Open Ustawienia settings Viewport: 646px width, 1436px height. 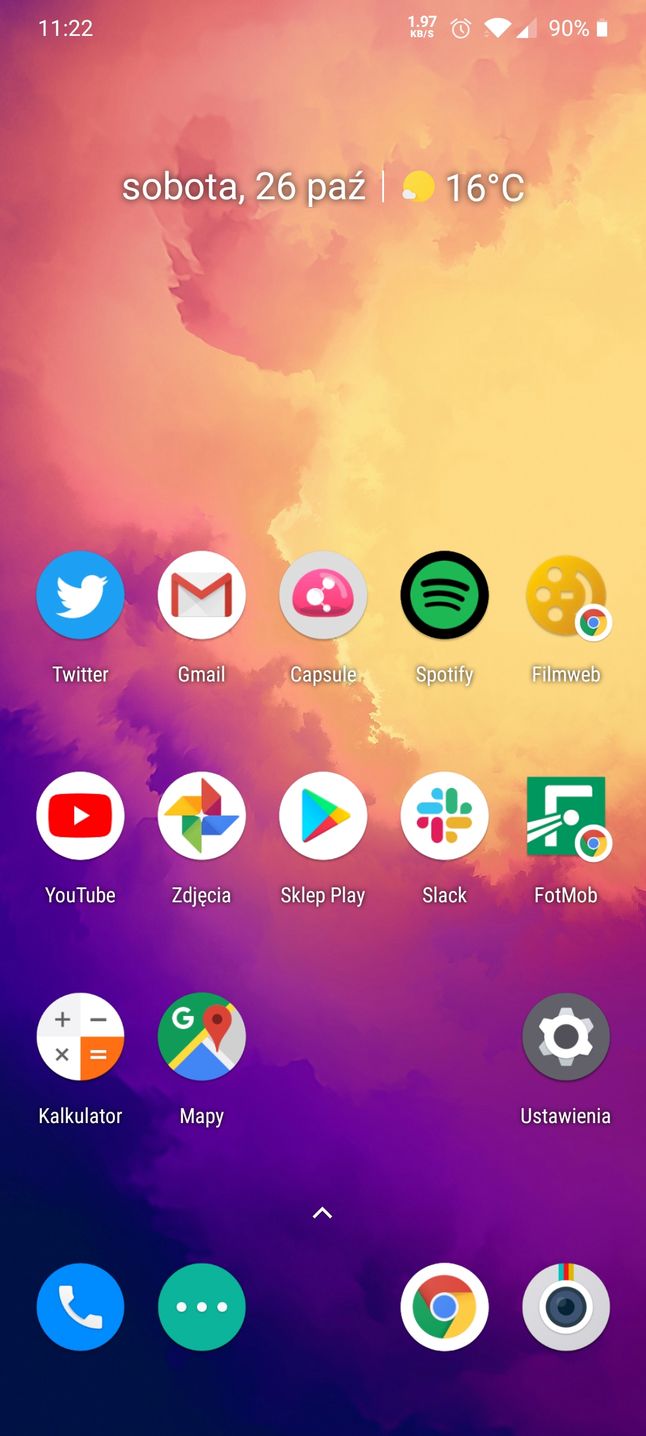pos(566,1037)
